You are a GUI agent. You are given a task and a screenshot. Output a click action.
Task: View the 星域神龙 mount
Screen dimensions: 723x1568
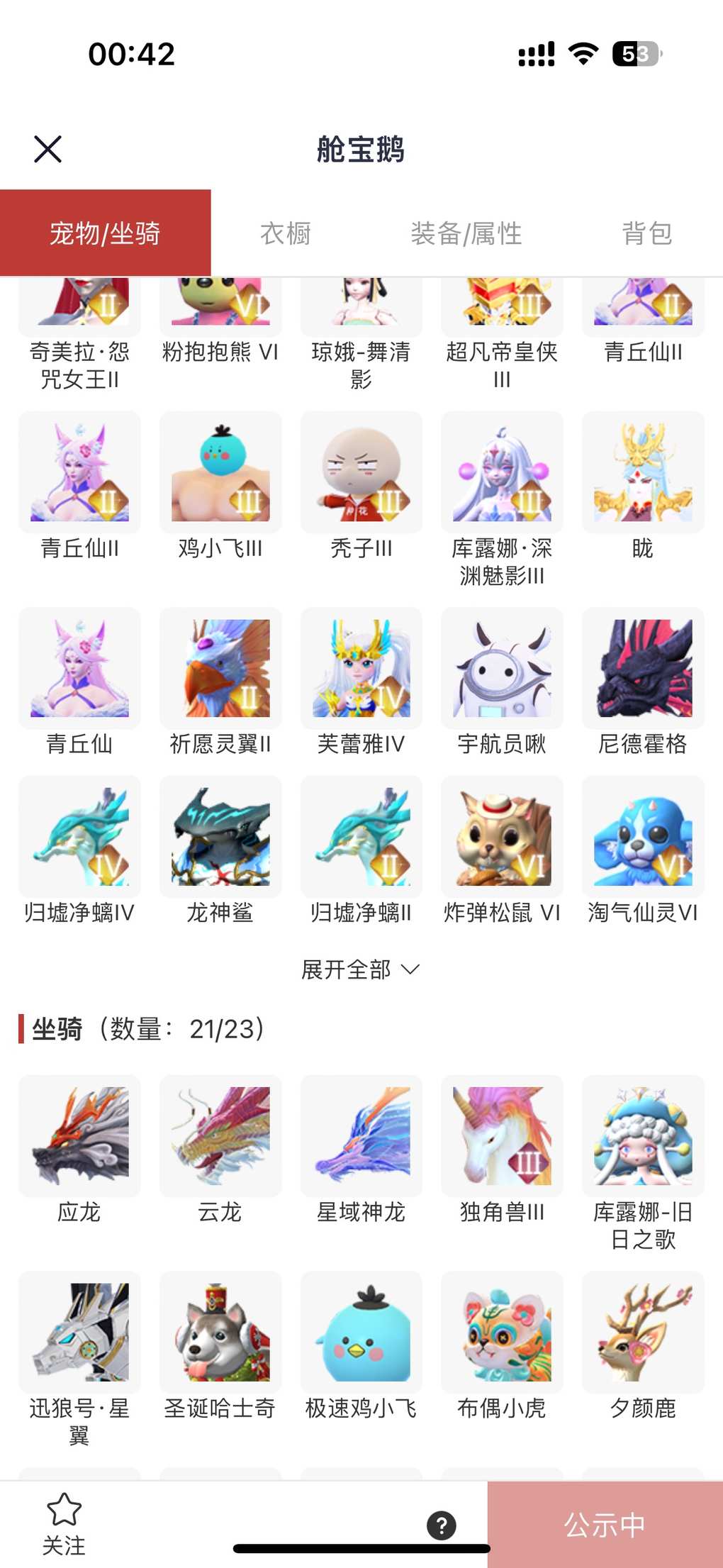point(361,1137)
